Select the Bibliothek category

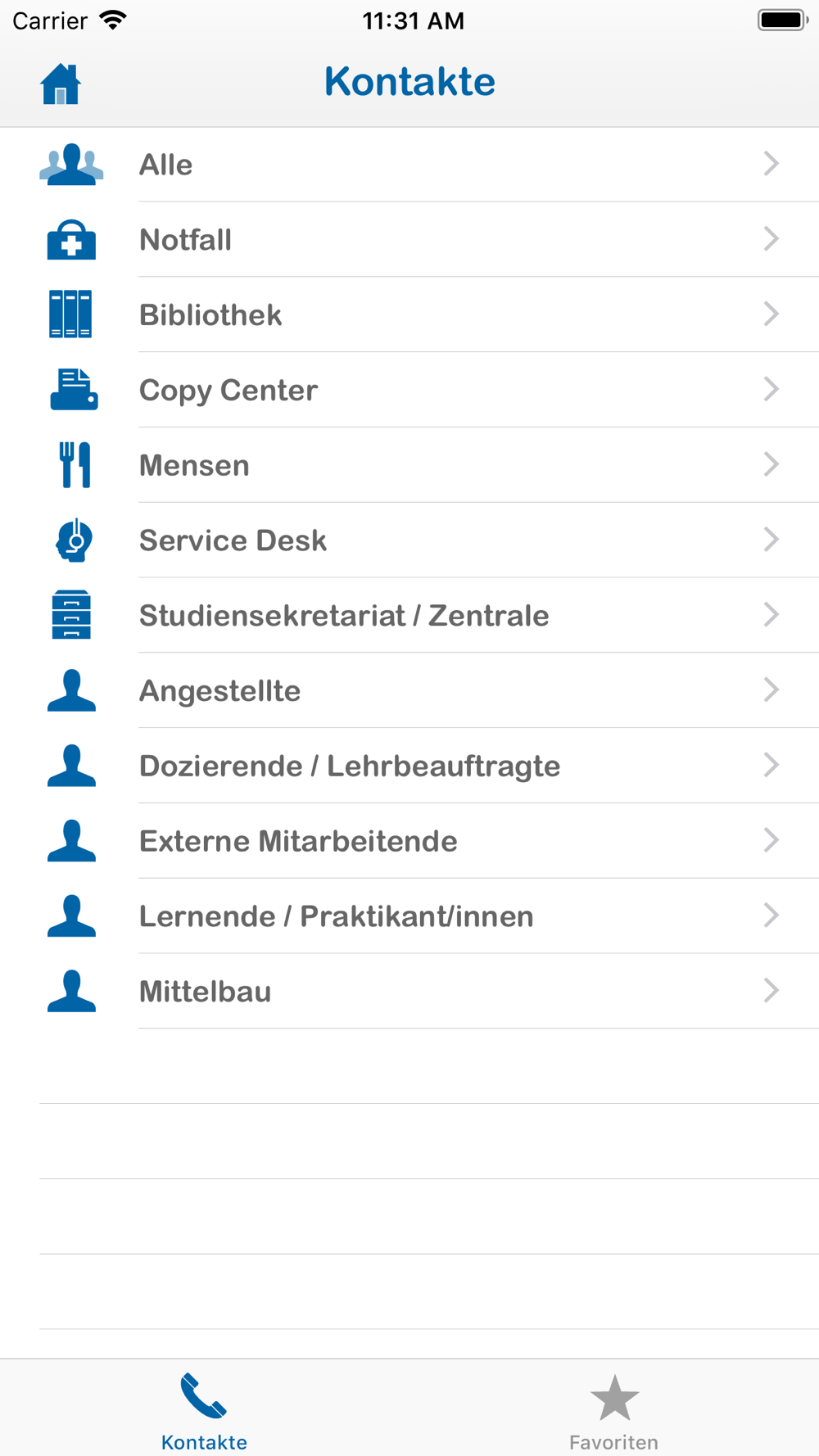coord(409,315)
